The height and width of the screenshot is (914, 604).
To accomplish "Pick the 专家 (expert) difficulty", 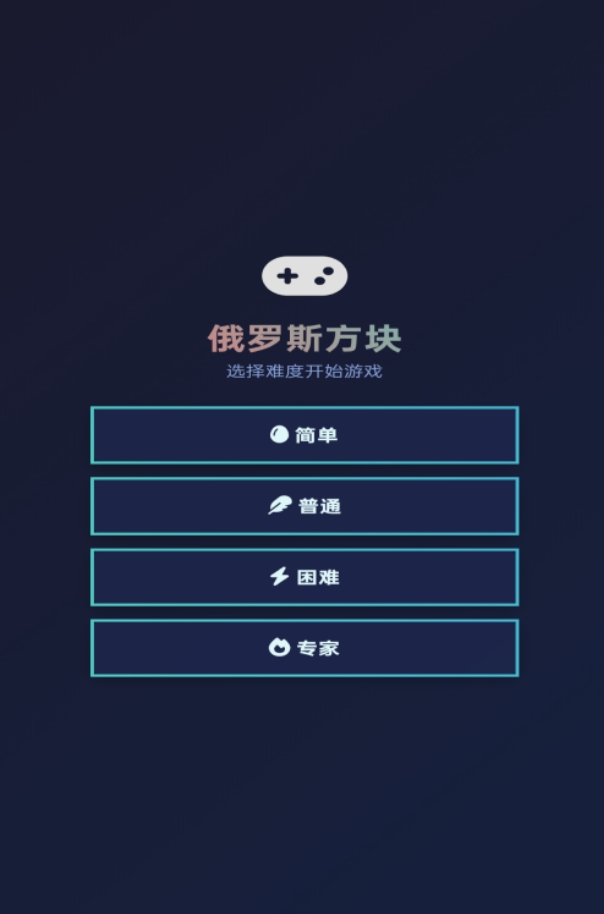I will coord(304,648).
